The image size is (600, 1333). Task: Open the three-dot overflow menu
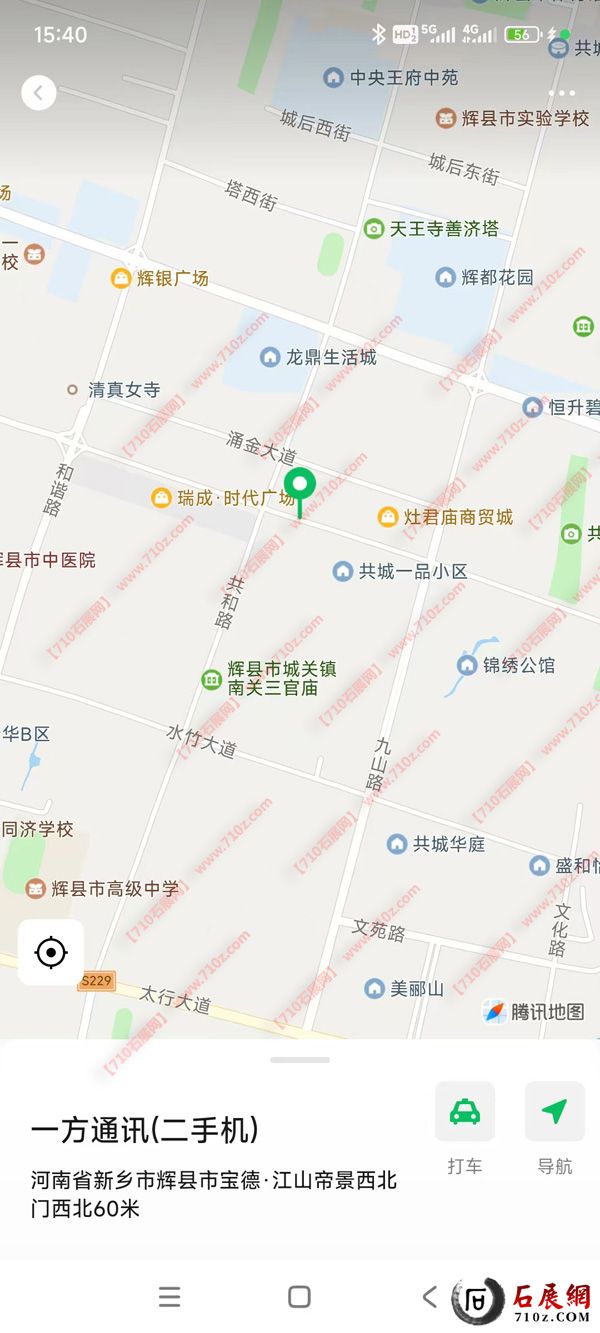pyautogui.click(x=562, y=93)
